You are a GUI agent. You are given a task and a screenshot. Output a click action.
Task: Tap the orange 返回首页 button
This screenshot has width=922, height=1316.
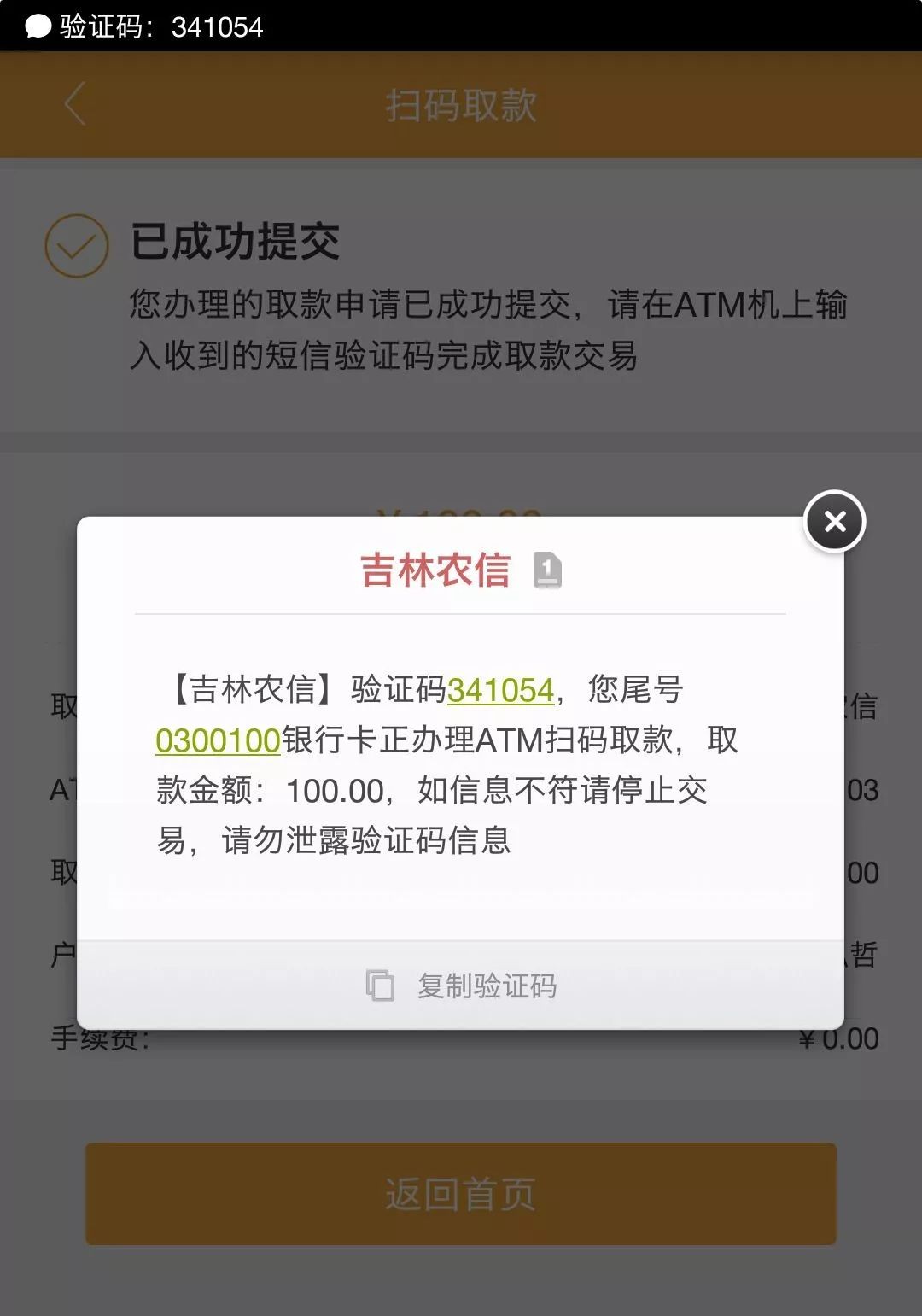(461, 1195)
